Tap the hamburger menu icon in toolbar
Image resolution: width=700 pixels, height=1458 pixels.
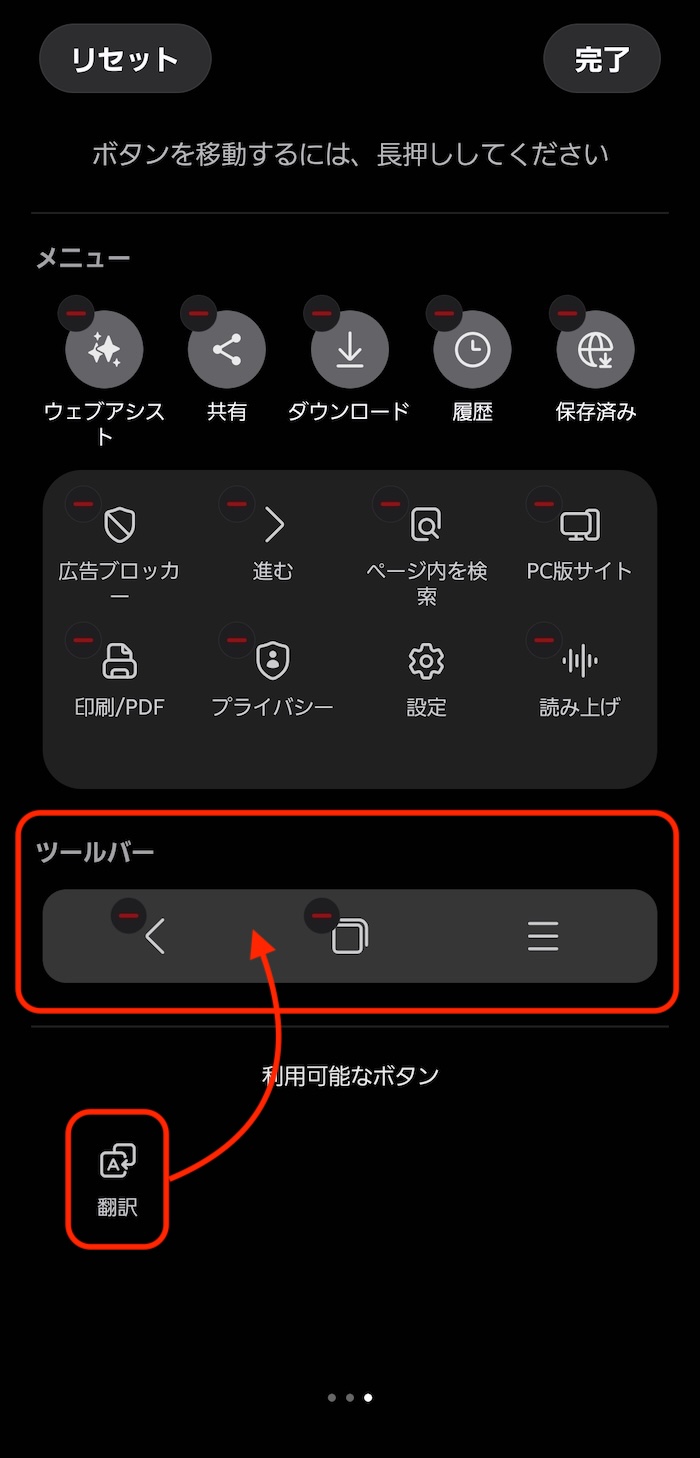(x=543, y=936)
